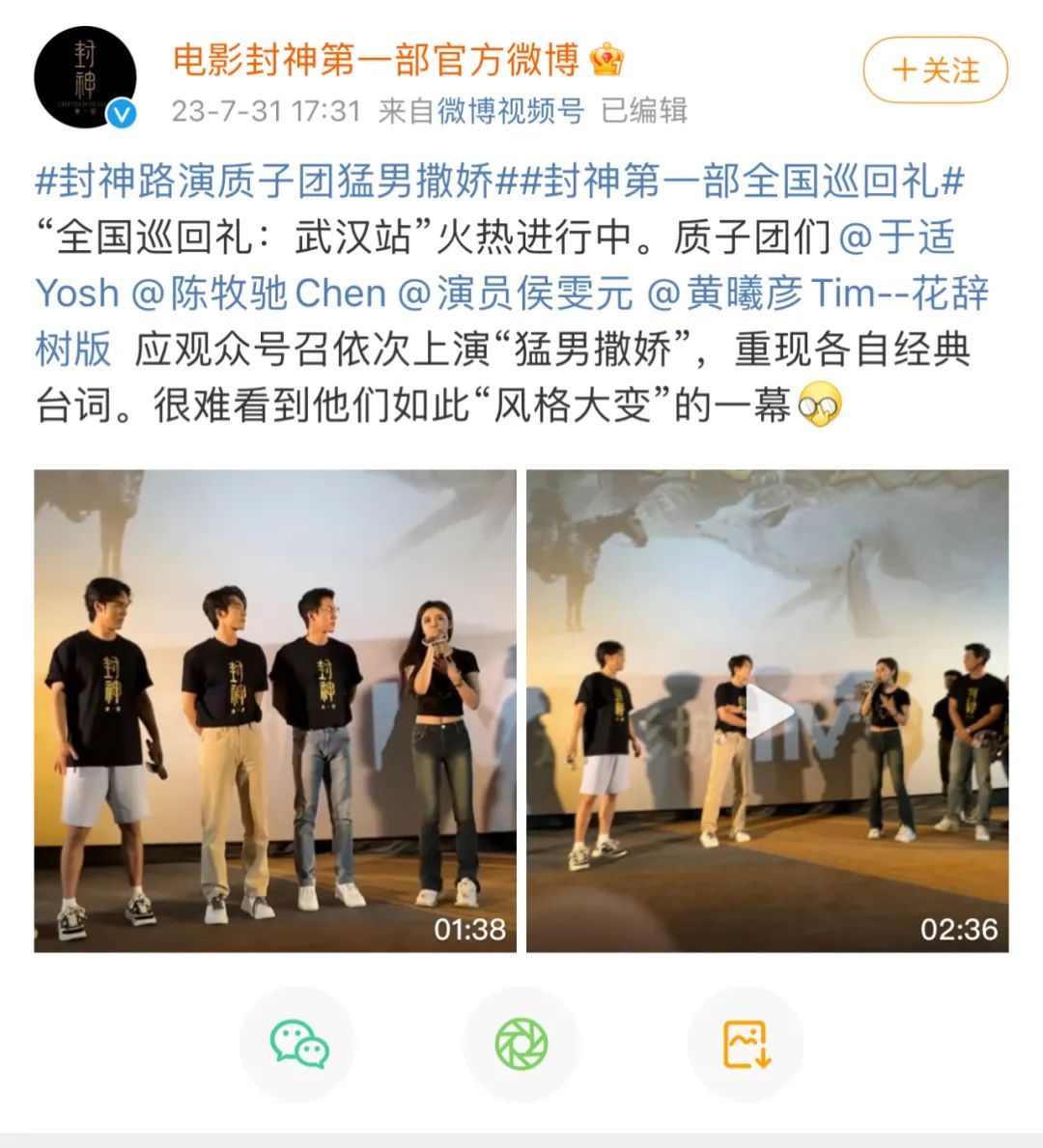Open hashtag #封神路演质子团猛男撒娇#
The height and width of the screenshot is (1148, 1043).
point(265,181)
